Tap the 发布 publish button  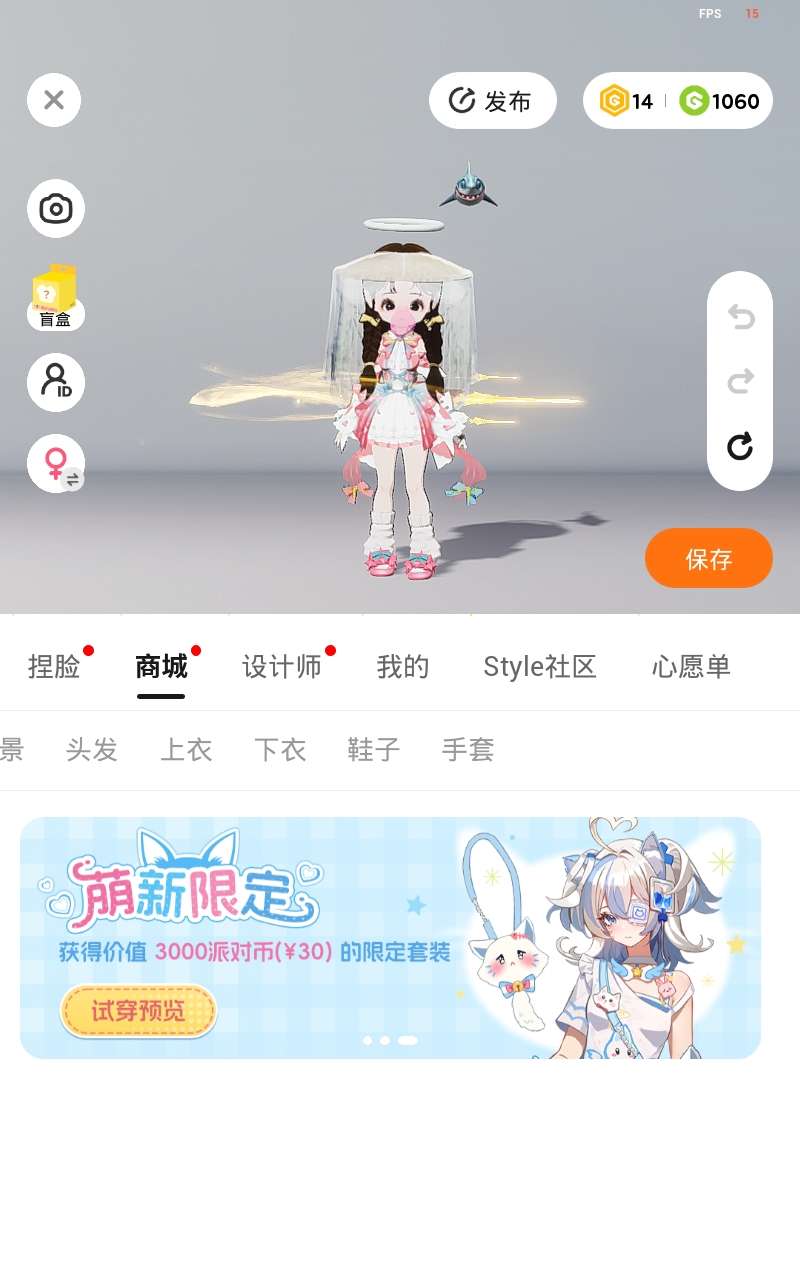[492, 100]
